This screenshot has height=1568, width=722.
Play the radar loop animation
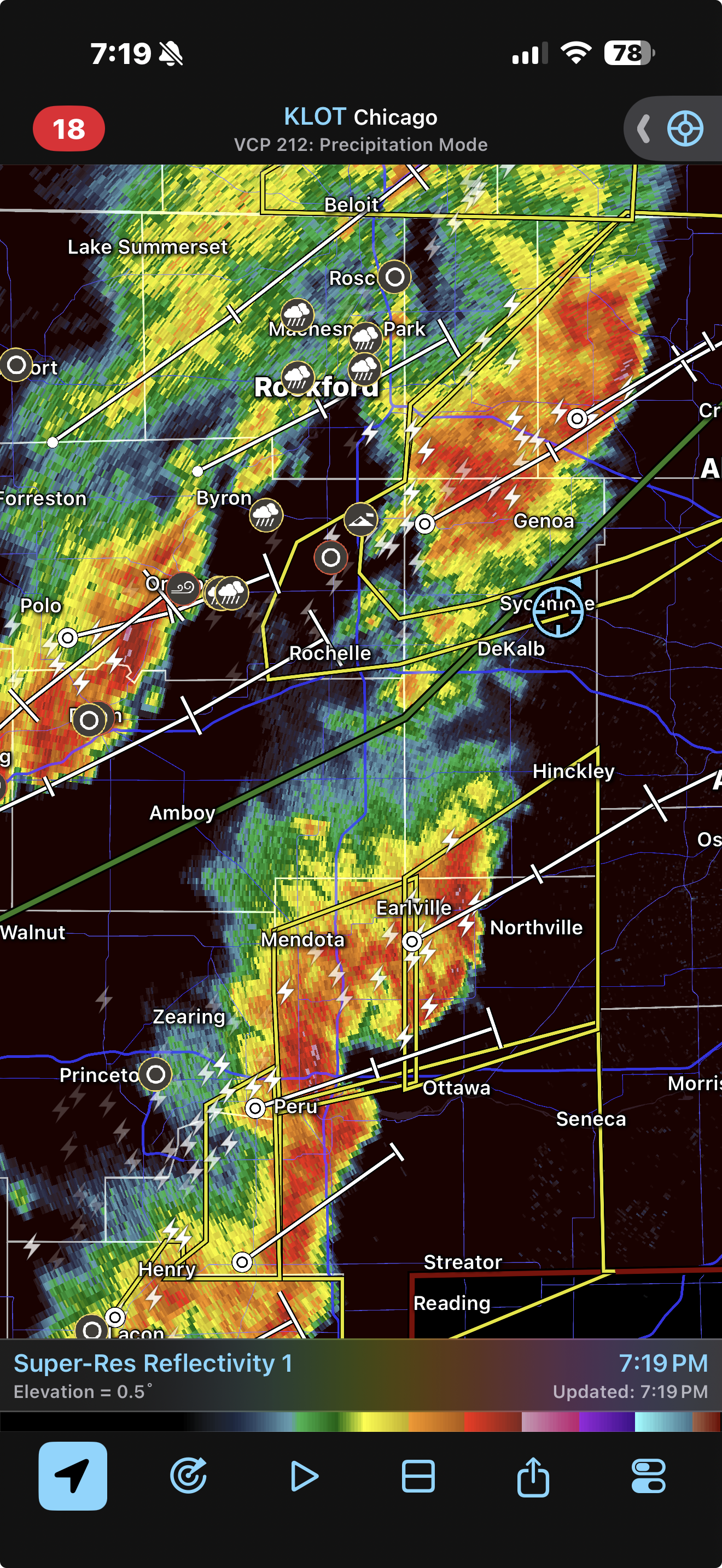304,1476
